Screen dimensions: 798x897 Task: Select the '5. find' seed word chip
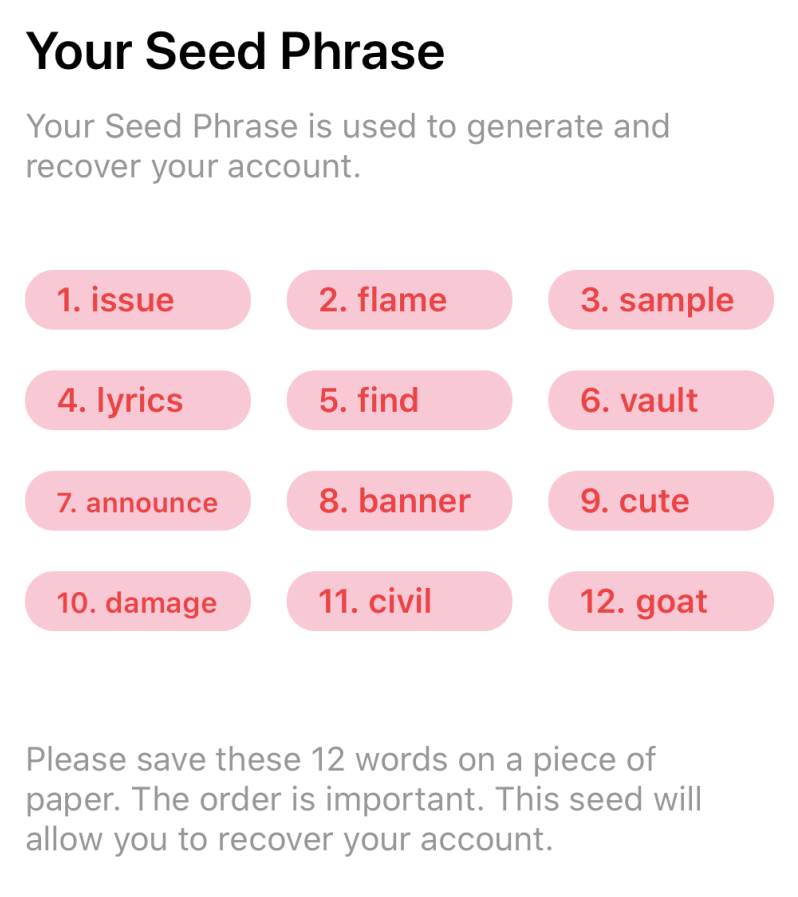click(x=399, y=400)
